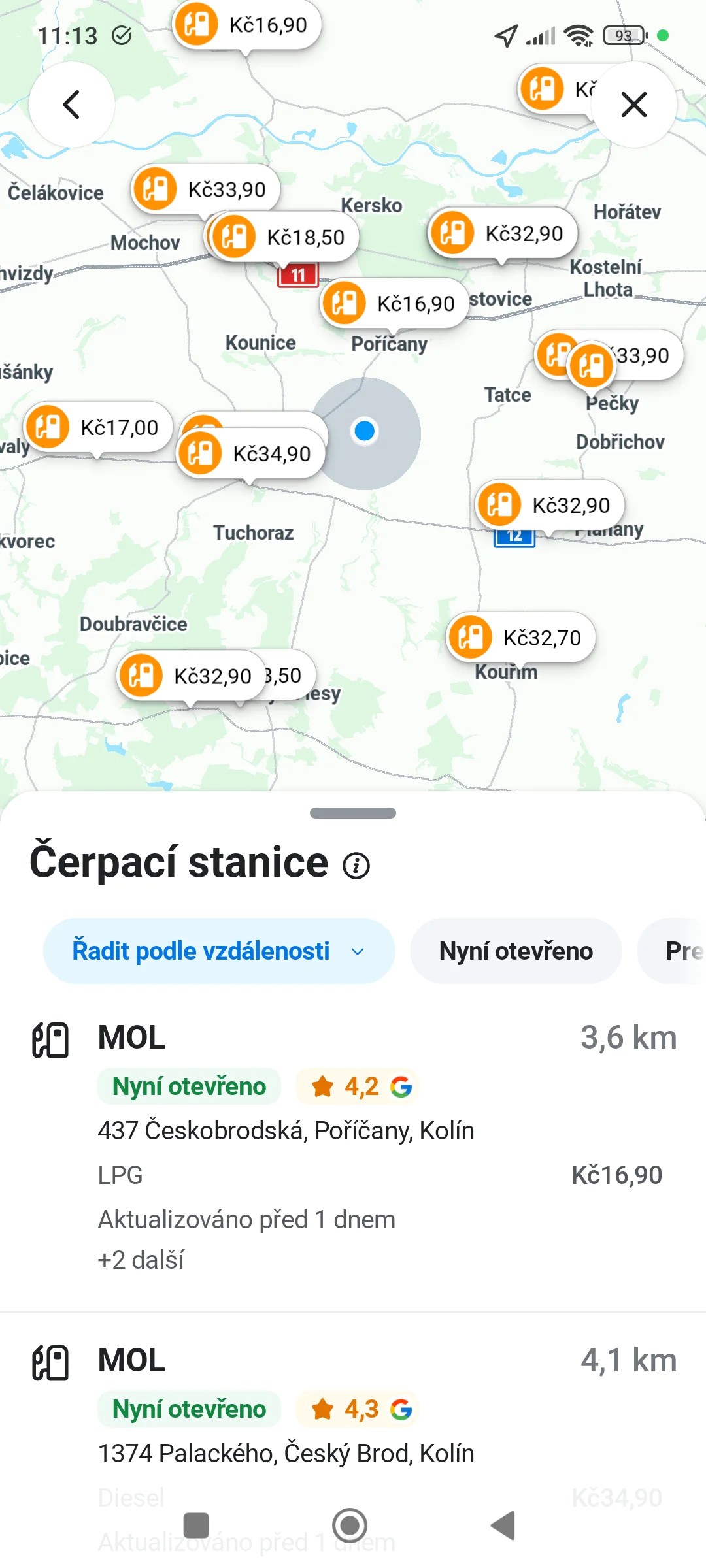The image size is (706, 1568).
Task: Open info icon next to Čerpací stanice
Action: pos(356,866)
